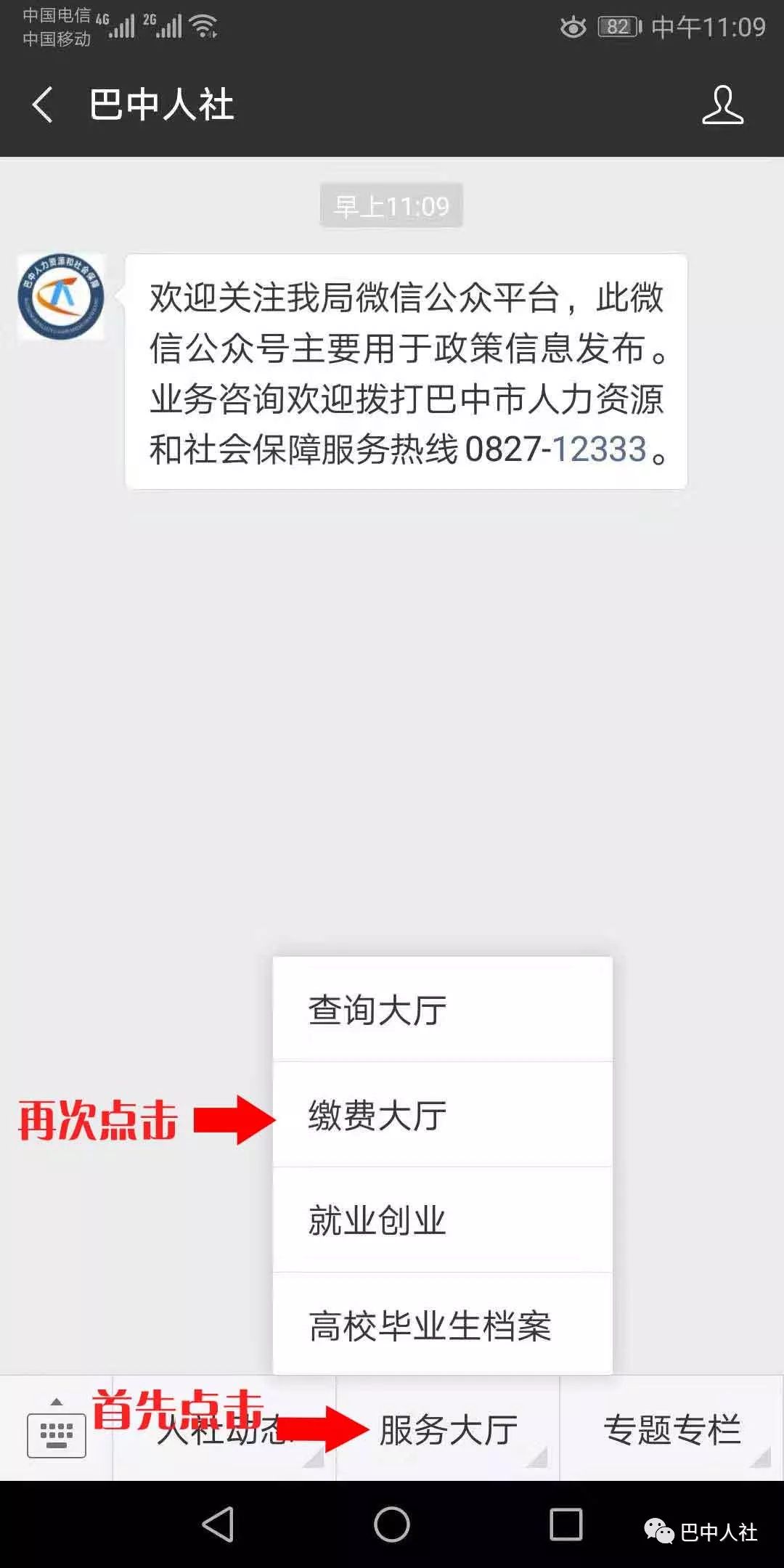Switch to keyboard input mode

pyautogui.click(x=56, y=1432)
